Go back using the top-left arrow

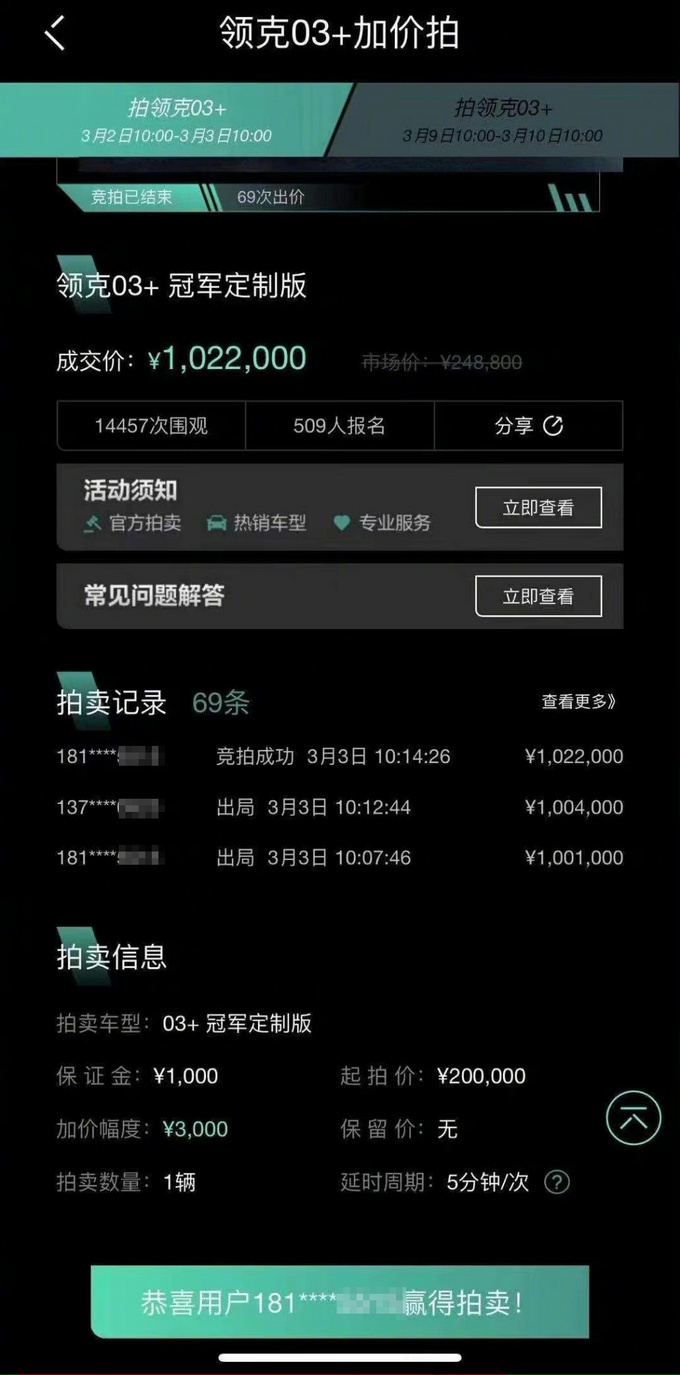tap(55, 33)
